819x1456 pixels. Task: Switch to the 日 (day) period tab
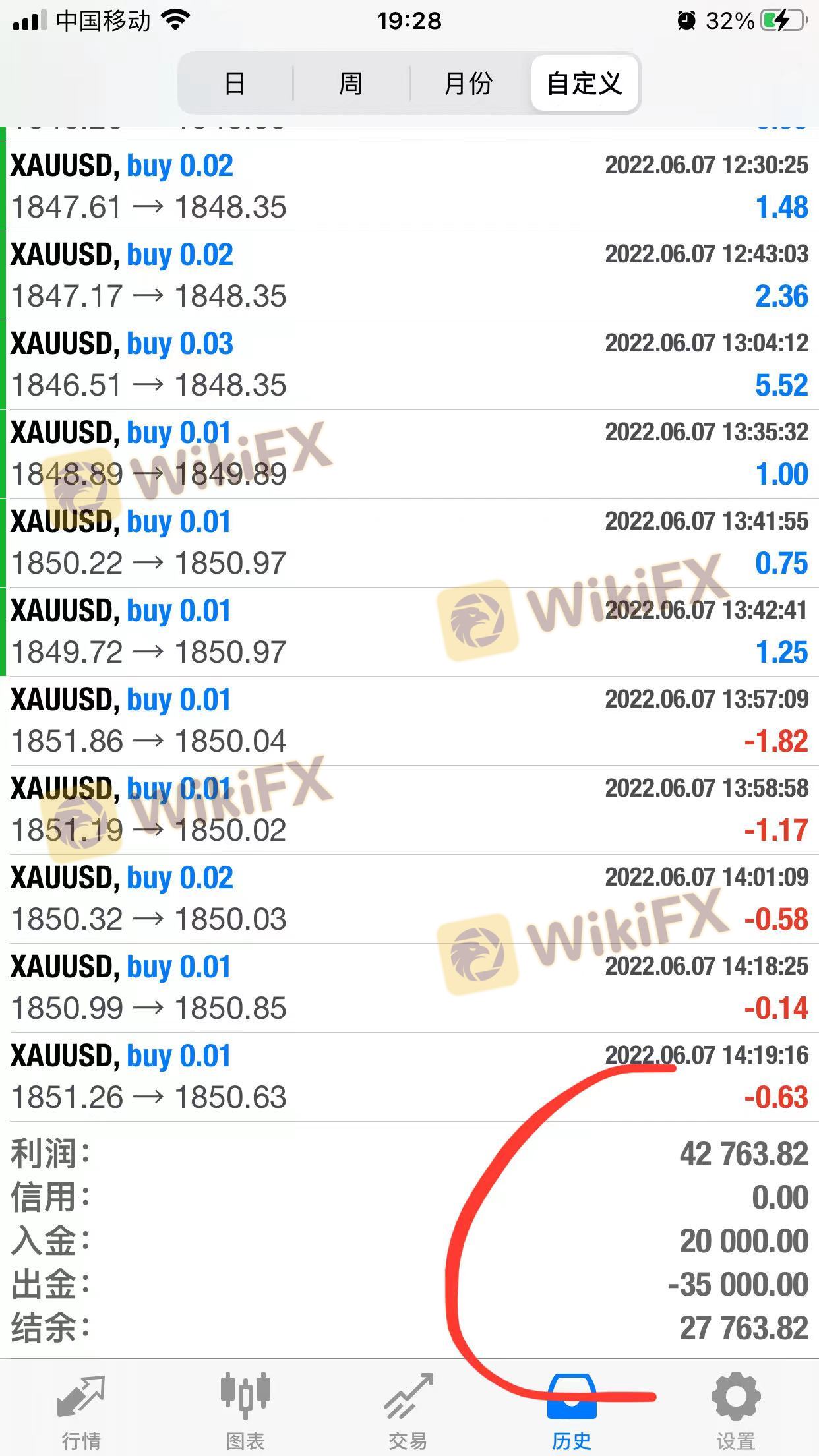tap(235, 84)
